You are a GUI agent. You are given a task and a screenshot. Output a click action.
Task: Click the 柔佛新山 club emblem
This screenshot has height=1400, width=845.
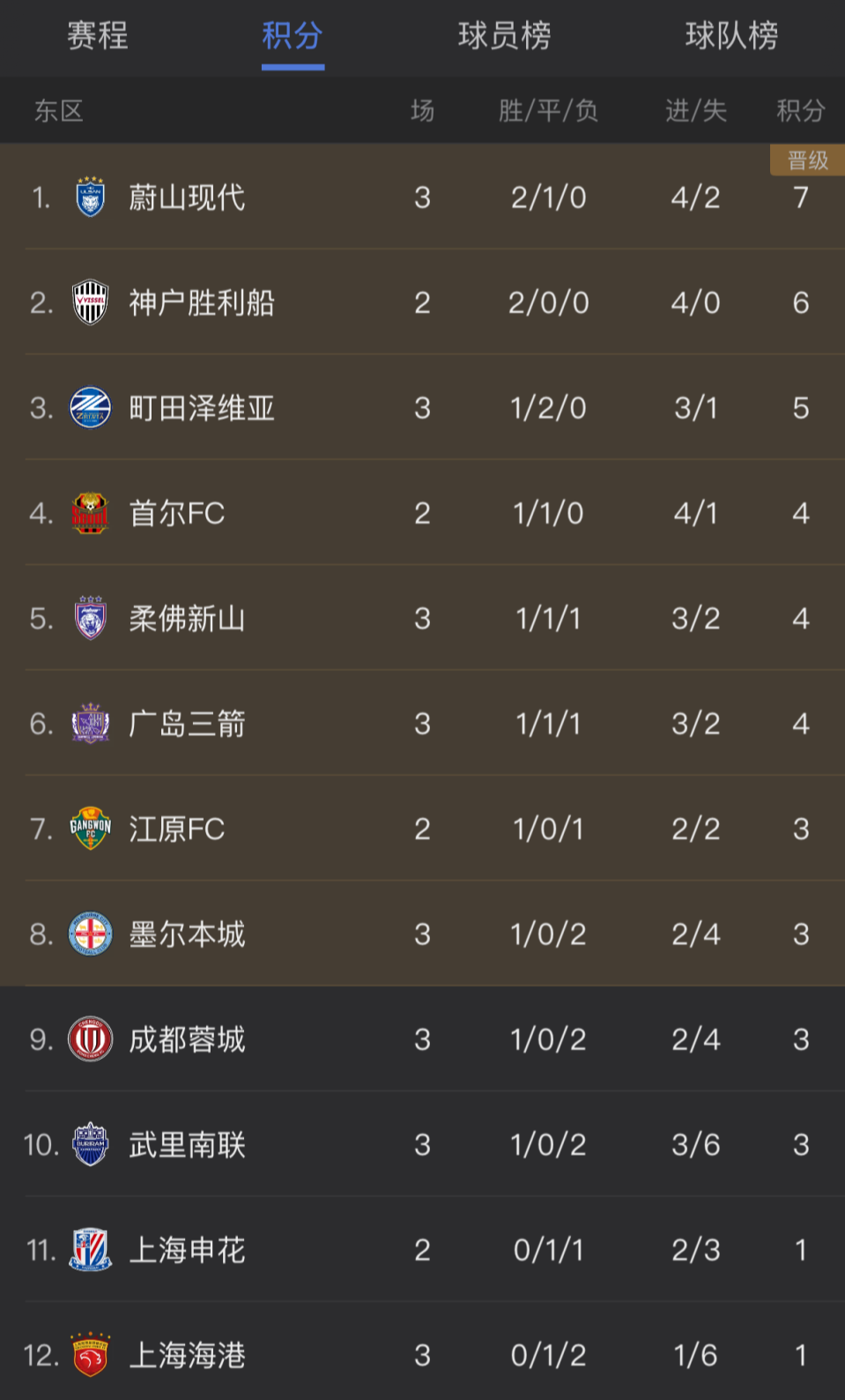tap(90, 617)
